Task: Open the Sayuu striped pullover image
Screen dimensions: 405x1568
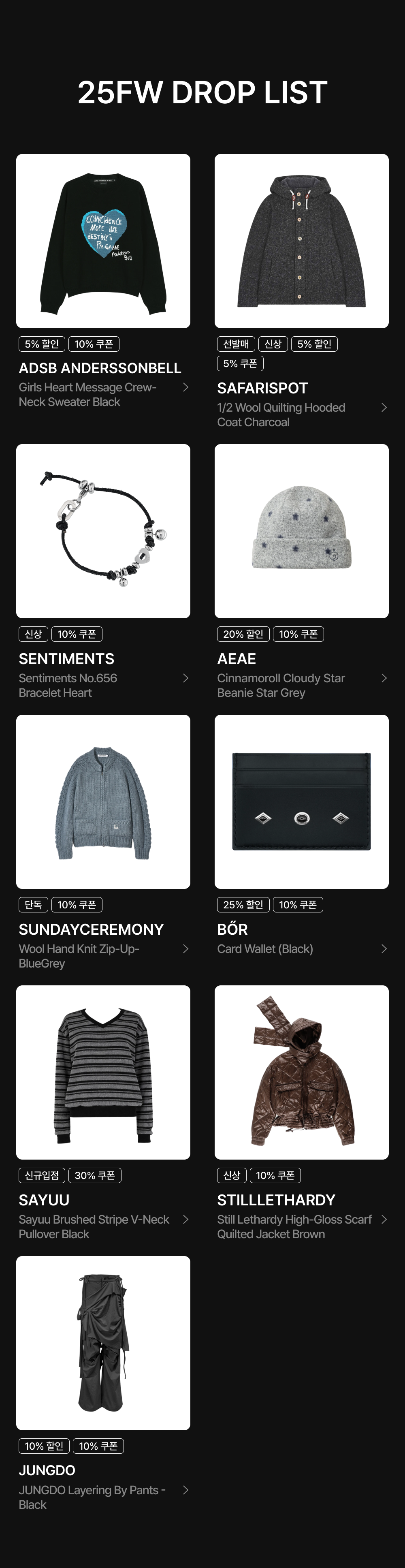Action: (103, 1072)
